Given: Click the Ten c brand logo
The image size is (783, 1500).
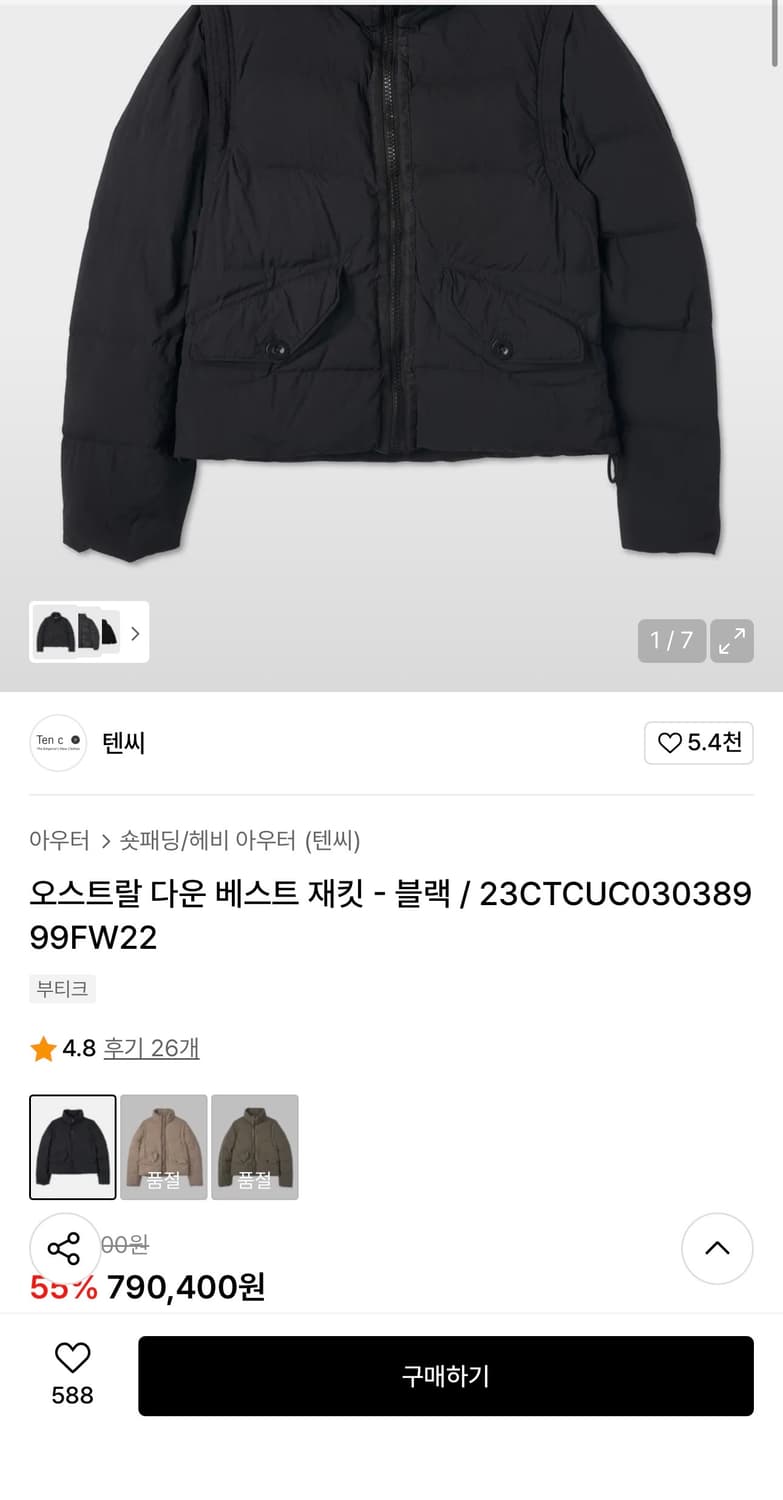Looking at the screenshot, I should click(x=57, y=743).
